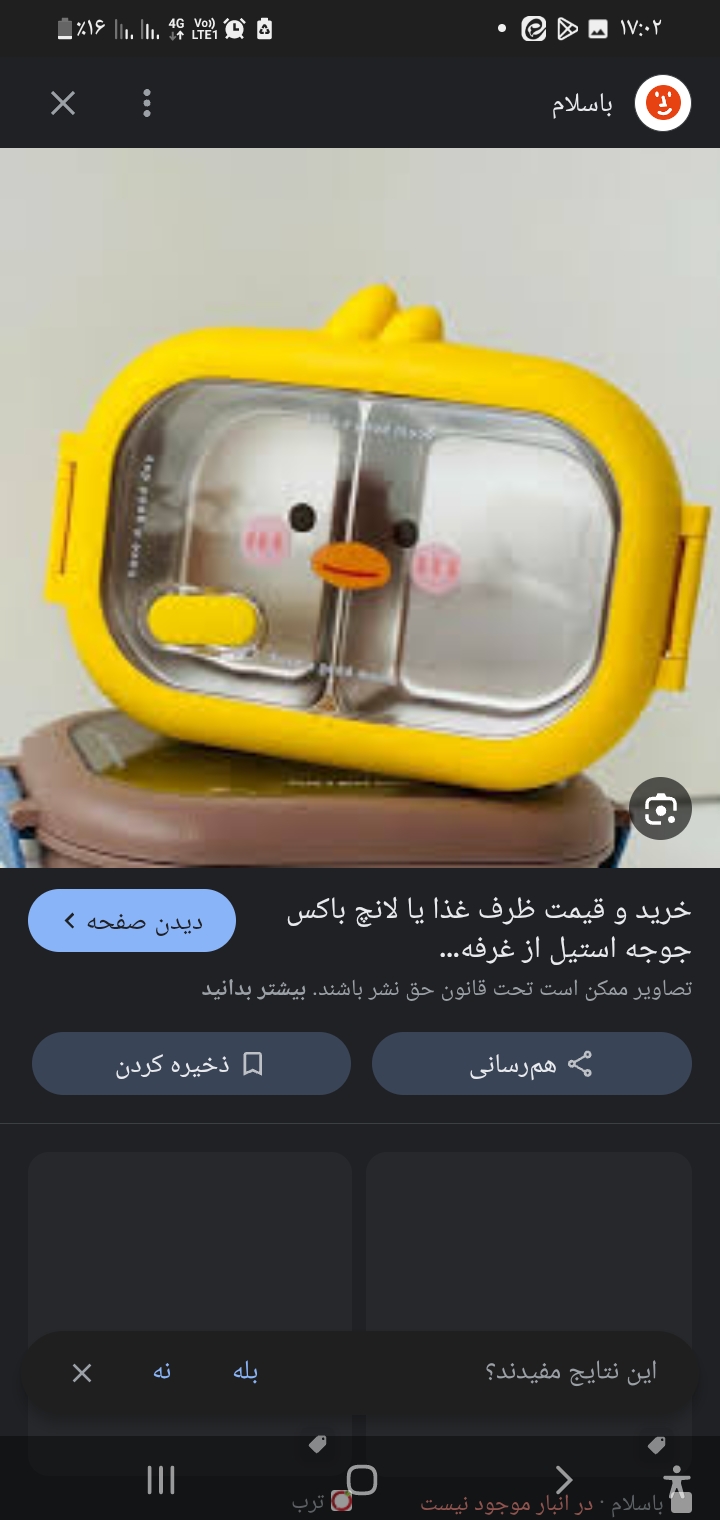The height and width of the screenshot is (1520, 720).
Task: Open the باسلام source site
Action: [x=620, y=103]
